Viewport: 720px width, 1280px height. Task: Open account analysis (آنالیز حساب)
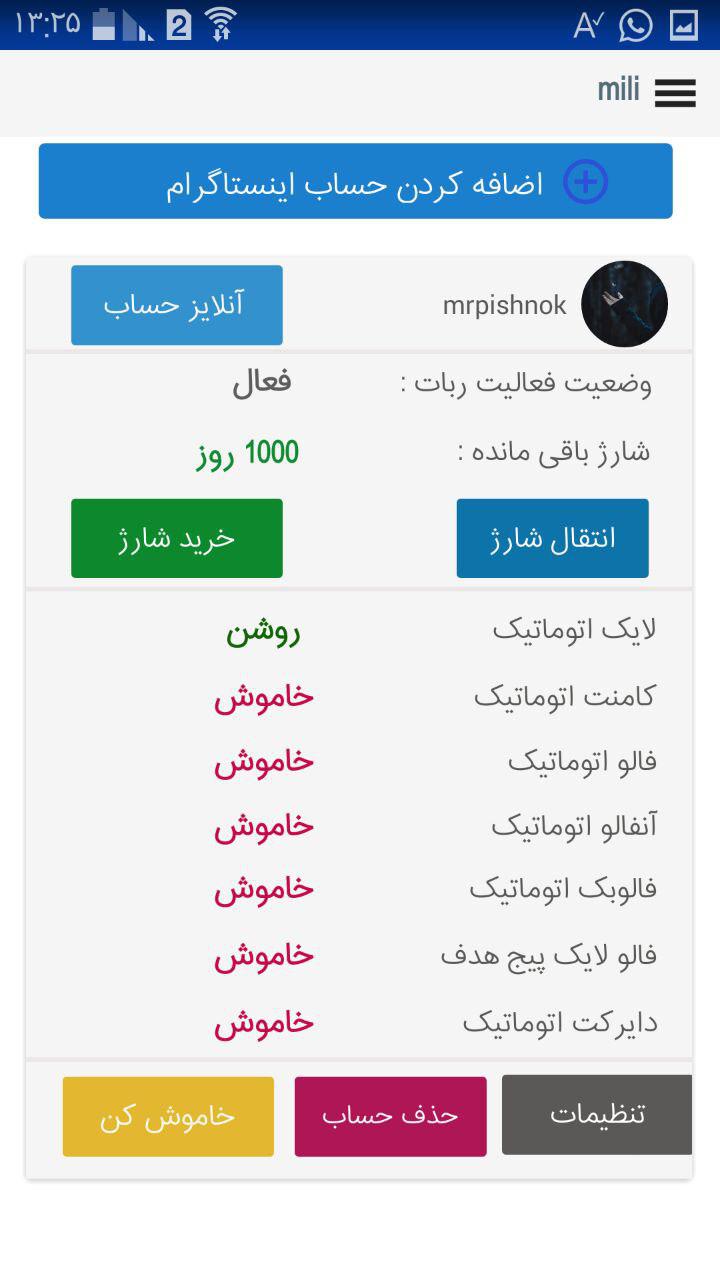pos(177,305)
